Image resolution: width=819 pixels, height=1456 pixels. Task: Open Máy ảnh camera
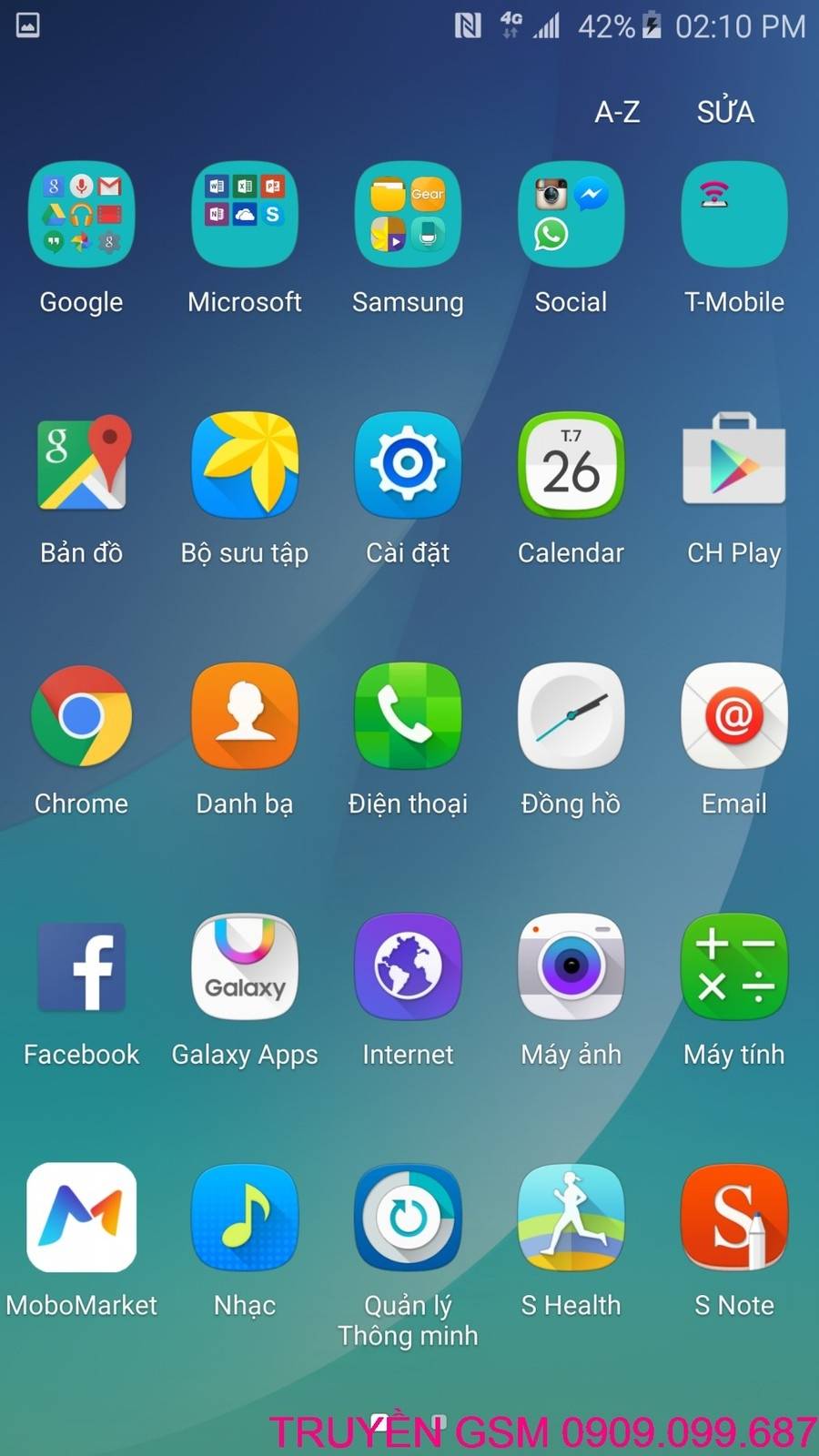[x=571, y=966]
